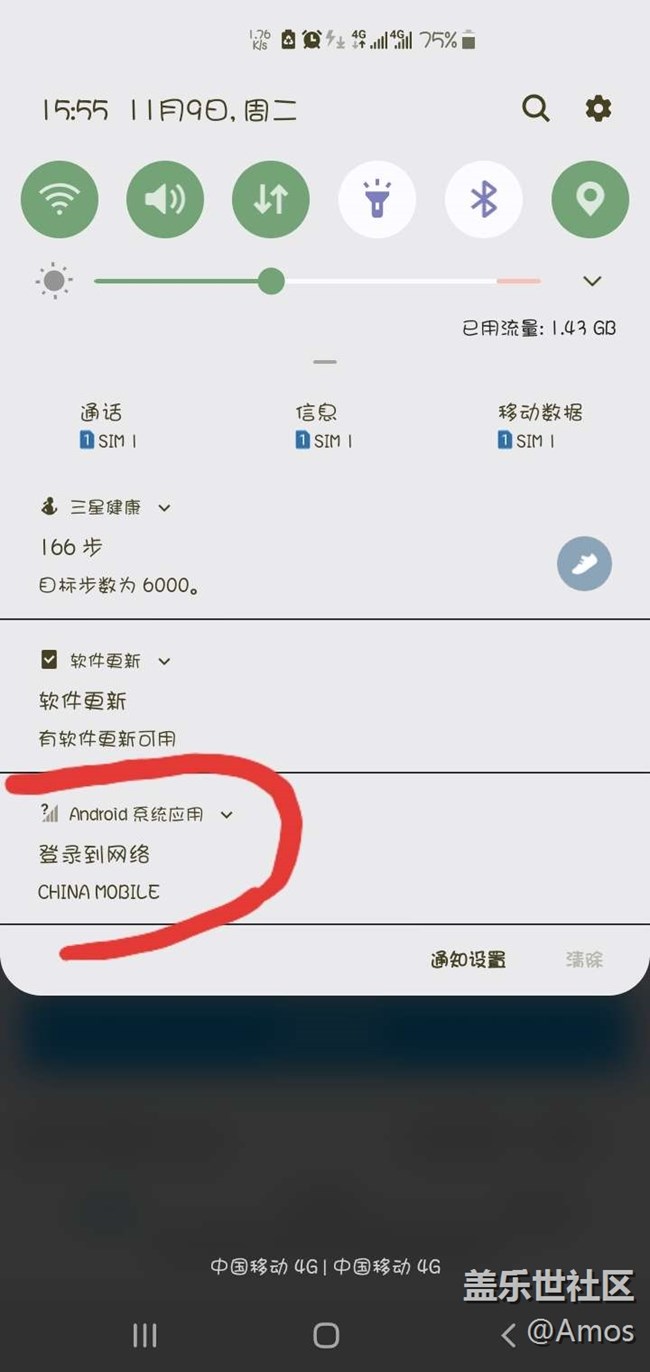Viewport: 650px width, 1372px height.
Task: Go to the home screen
Action: click(326, 1335)
